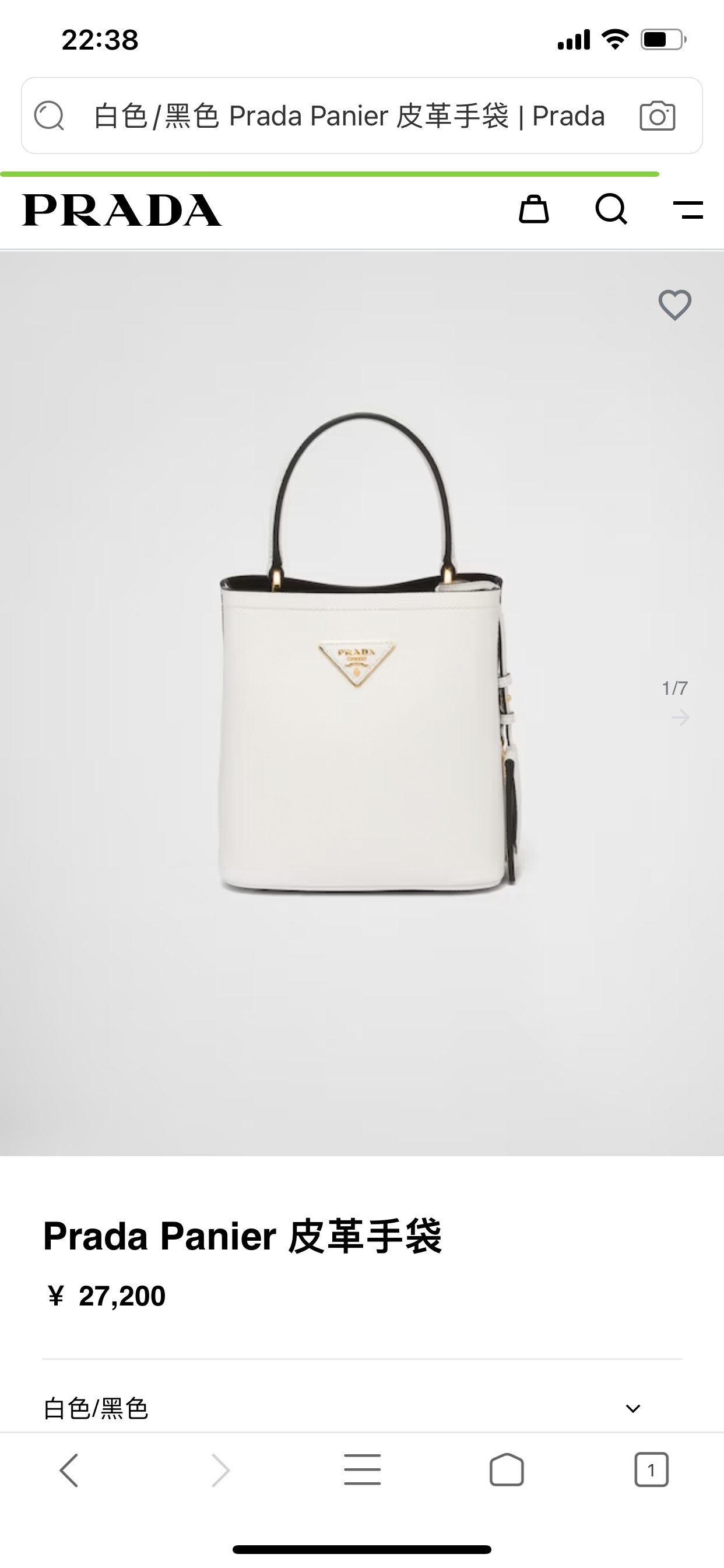Go to browser home page
This screenshot has height=1568, width=724.
(x=506, y=1471)
